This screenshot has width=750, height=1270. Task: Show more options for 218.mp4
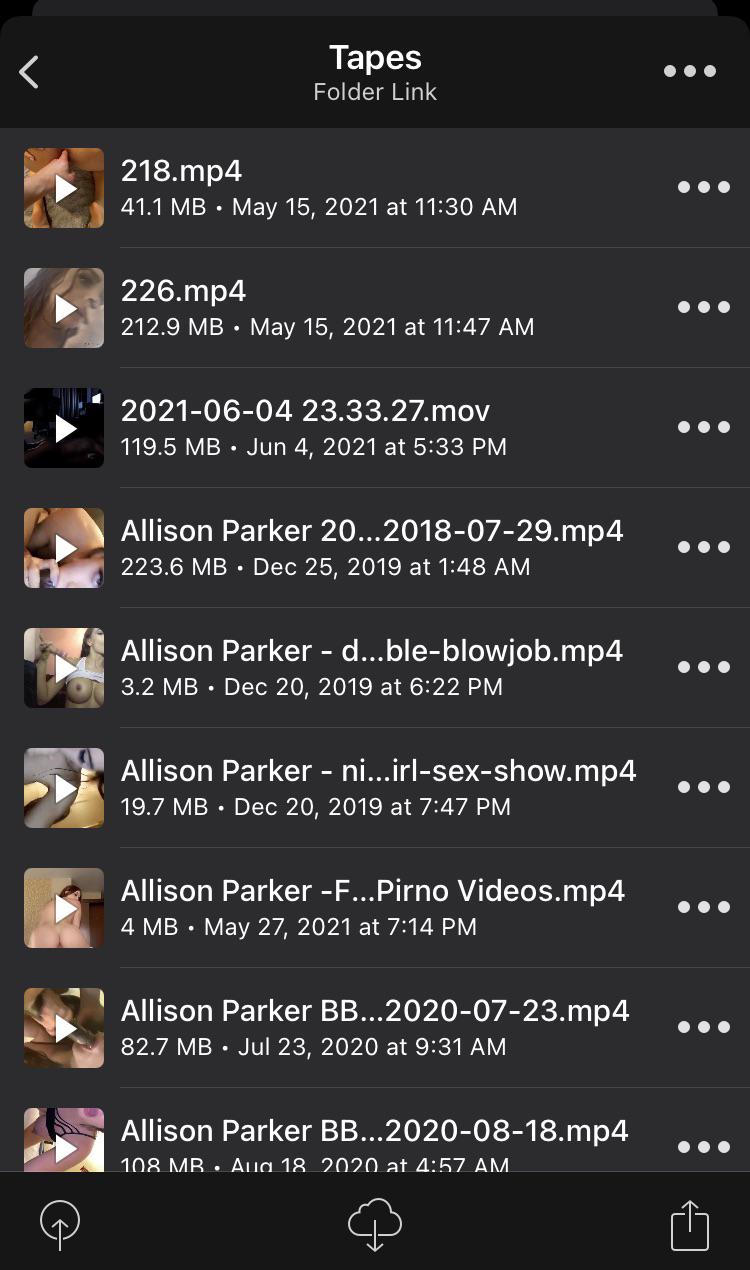pyautogui.click(x=704, y=187)
